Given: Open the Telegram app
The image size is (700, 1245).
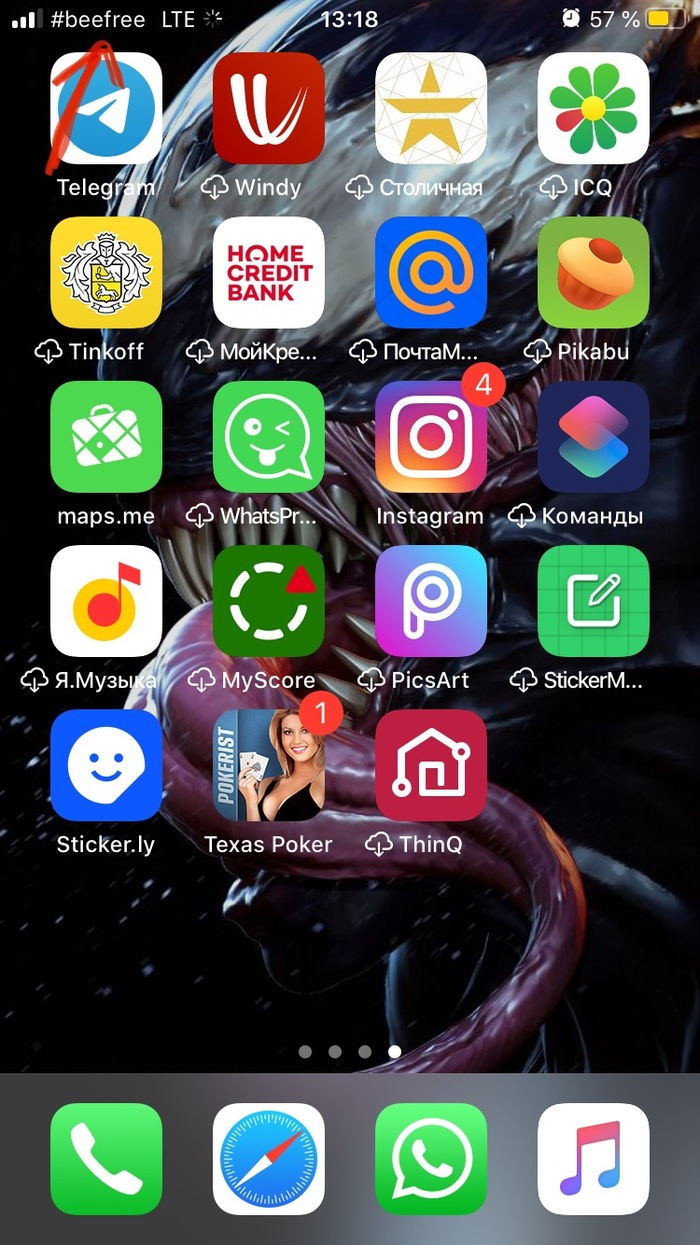Looking at the screenshot, I should (106, 108).
